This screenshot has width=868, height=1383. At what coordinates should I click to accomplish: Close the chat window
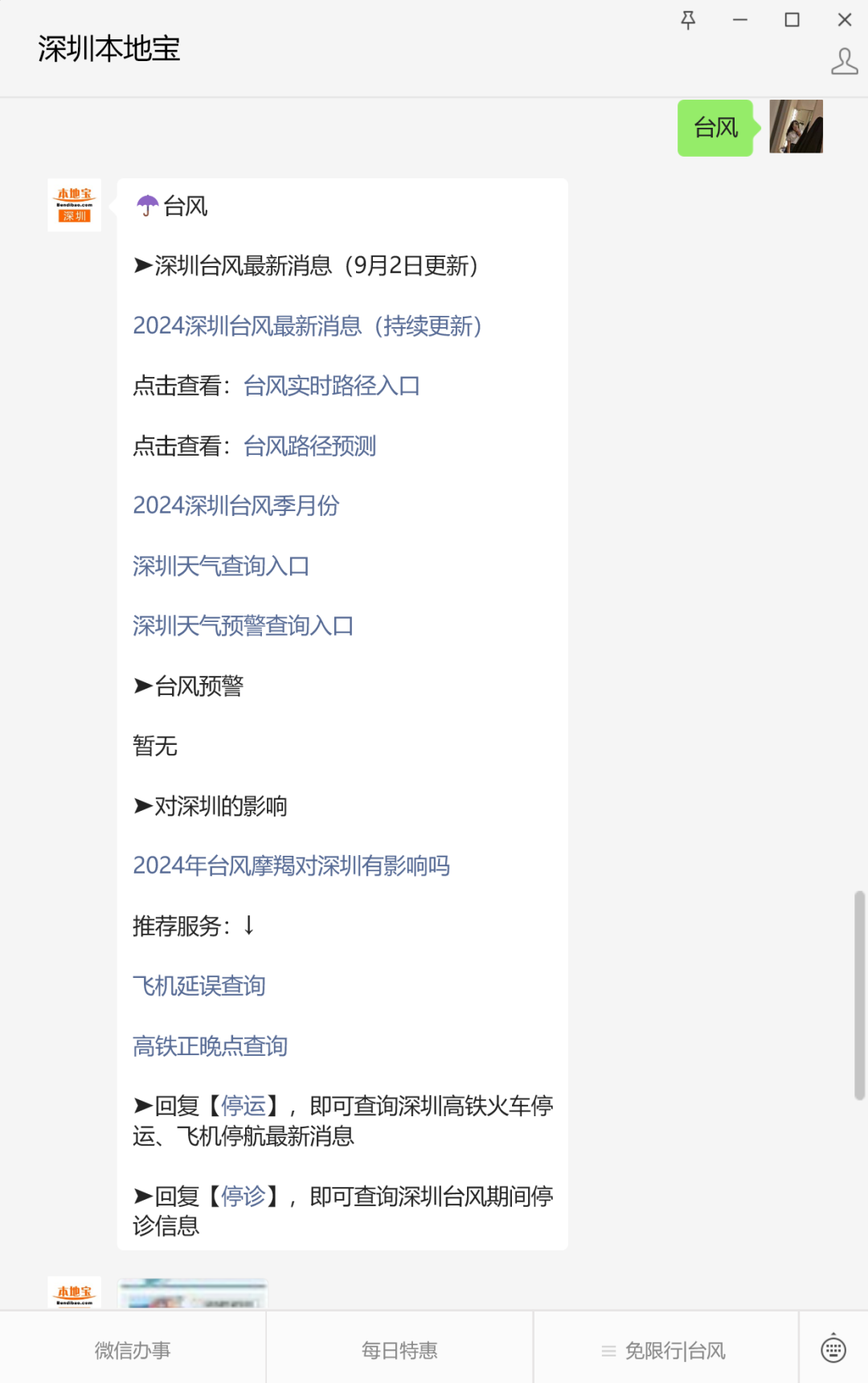coord(844,20)
